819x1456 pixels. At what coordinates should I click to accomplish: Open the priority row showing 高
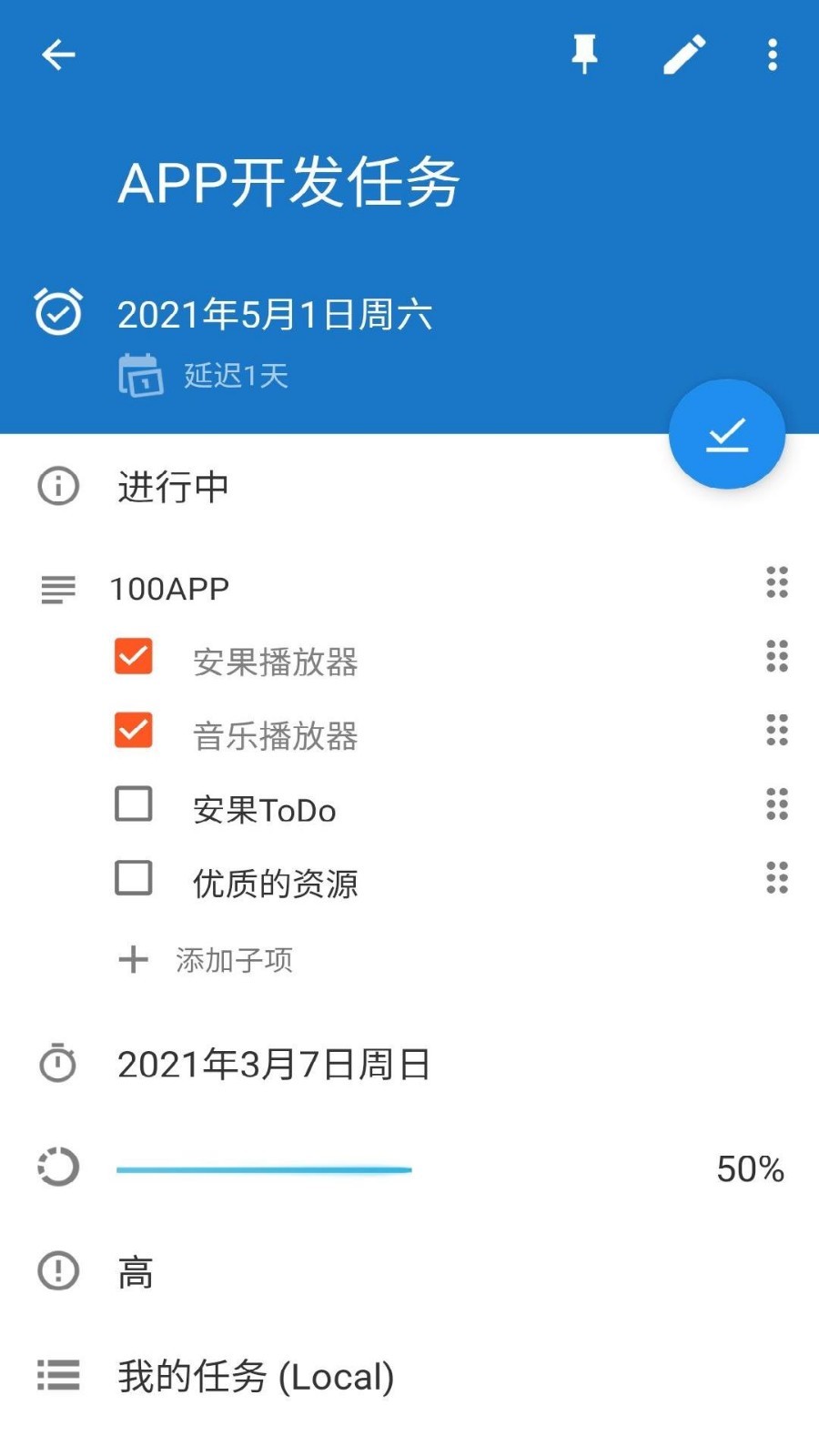(409, 1271)
